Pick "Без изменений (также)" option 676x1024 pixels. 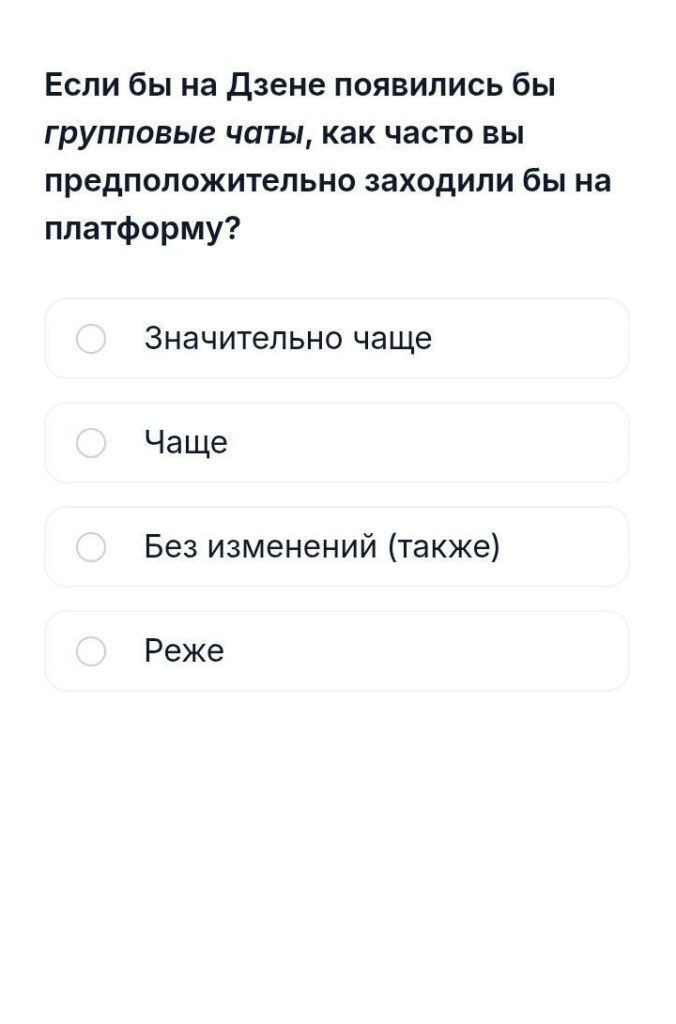(x=91, y=547)
